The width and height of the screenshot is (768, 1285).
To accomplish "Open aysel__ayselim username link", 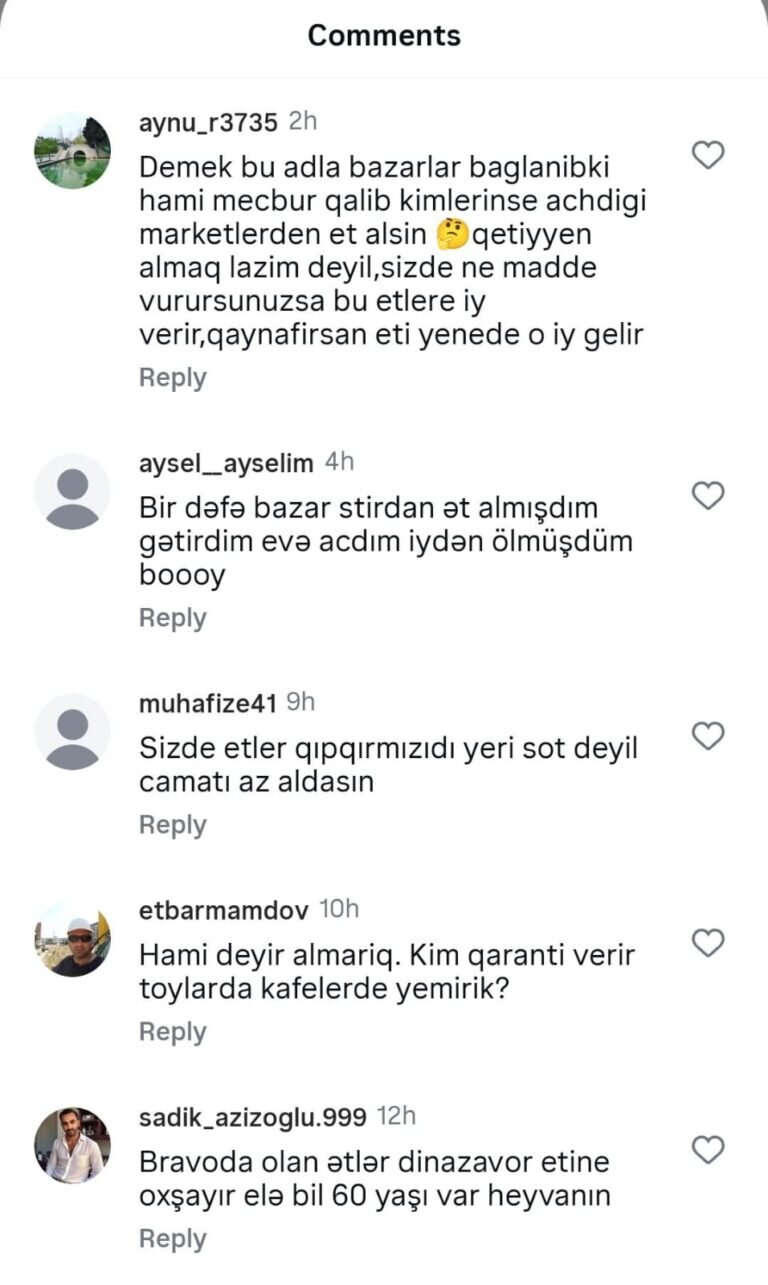I will 226,462.
